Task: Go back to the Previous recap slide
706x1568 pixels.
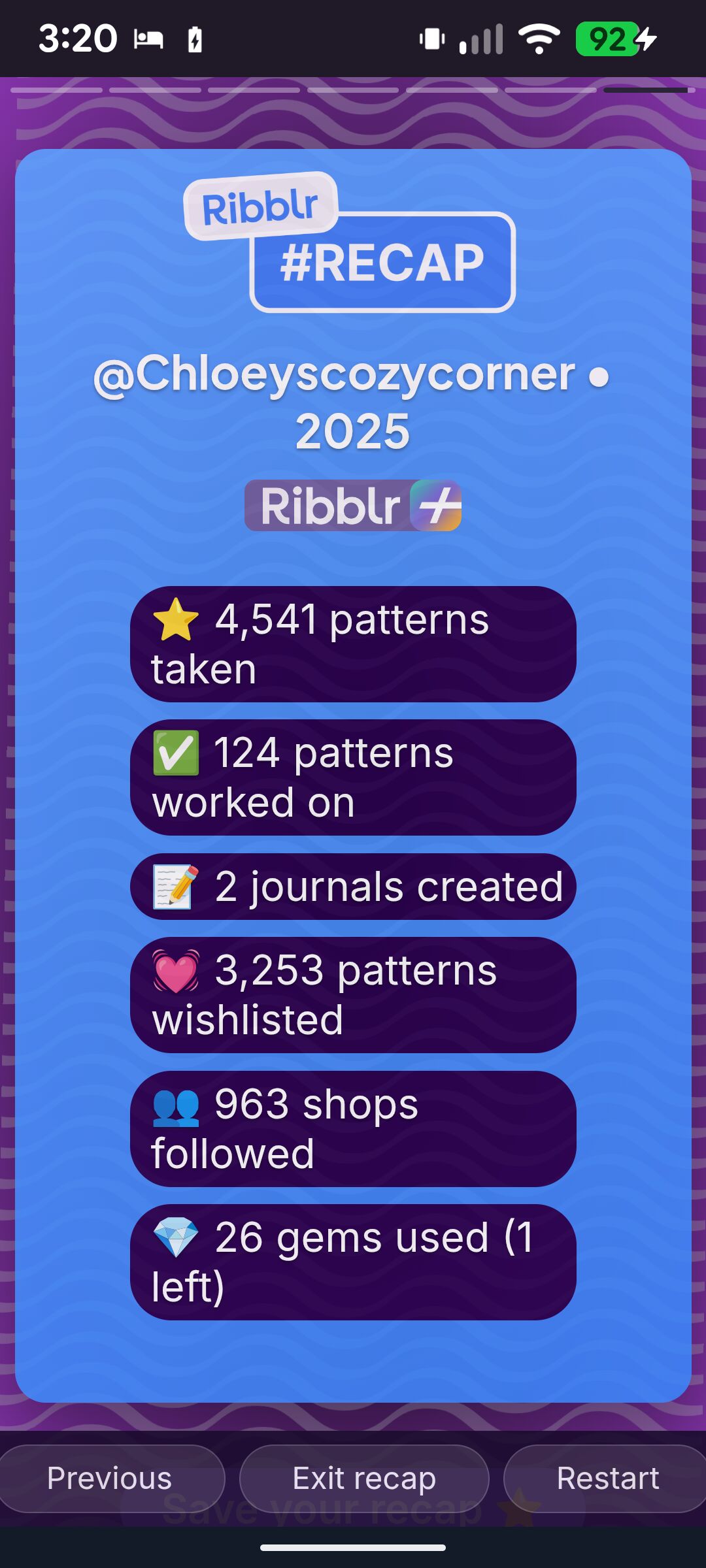Action: tap(110, 1478)
